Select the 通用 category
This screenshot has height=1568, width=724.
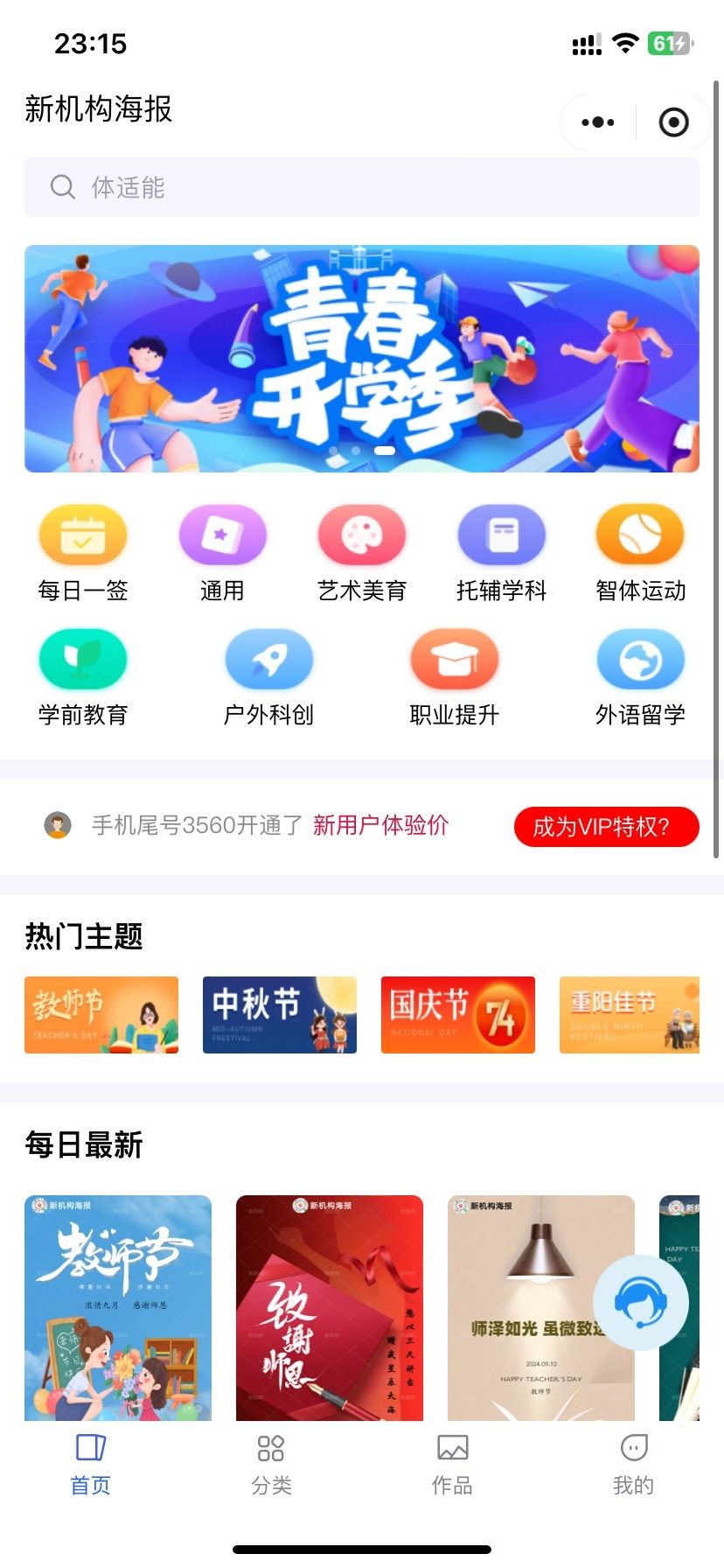coord(222,553)
